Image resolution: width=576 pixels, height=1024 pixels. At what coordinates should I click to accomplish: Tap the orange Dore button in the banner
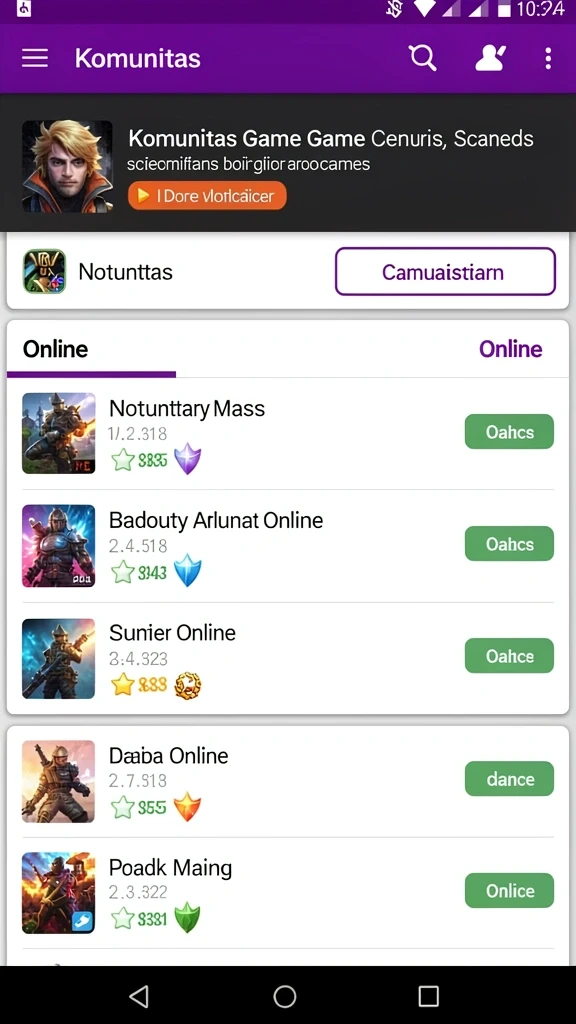207,196
